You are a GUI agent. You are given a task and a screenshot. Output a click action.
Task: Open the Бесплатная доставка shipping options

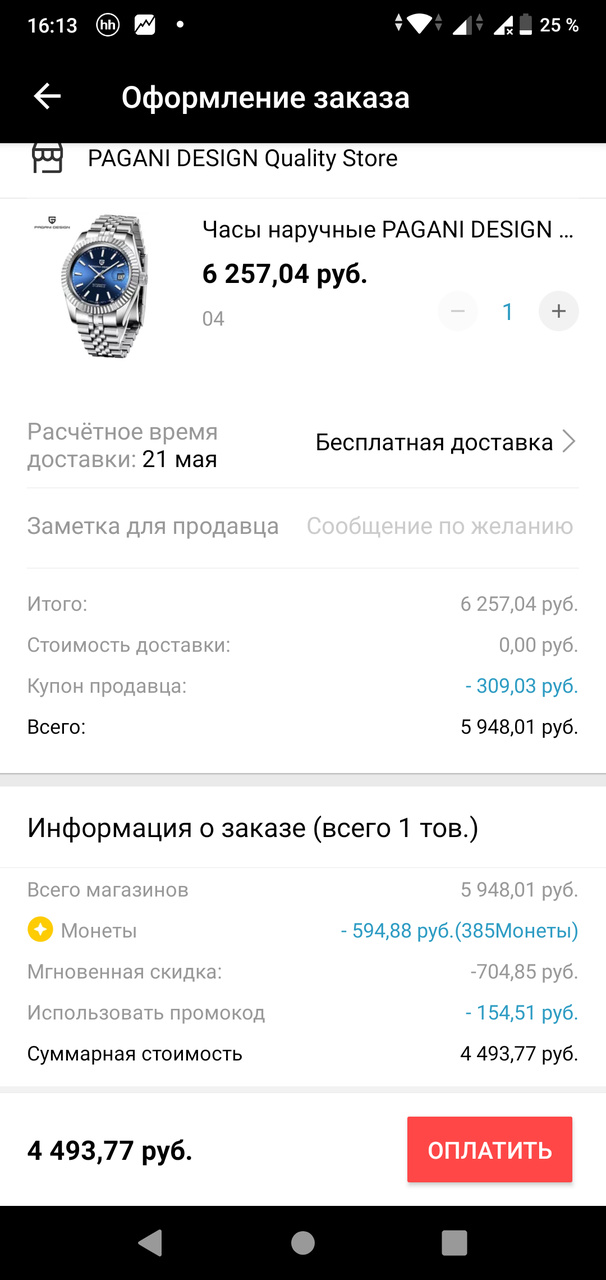tap(445, 442)
